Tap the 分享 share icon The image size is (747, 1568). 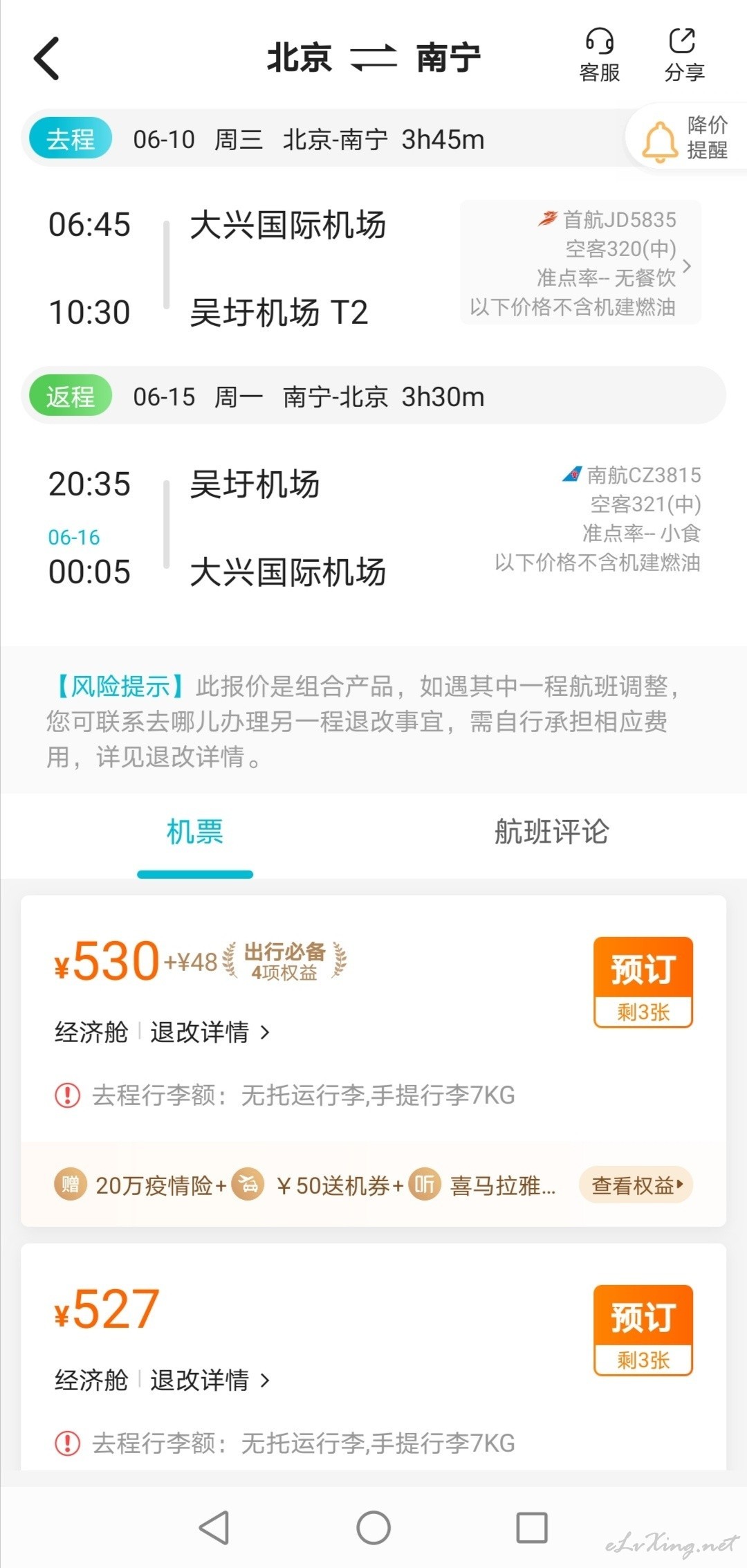click(x=684, y=55)
